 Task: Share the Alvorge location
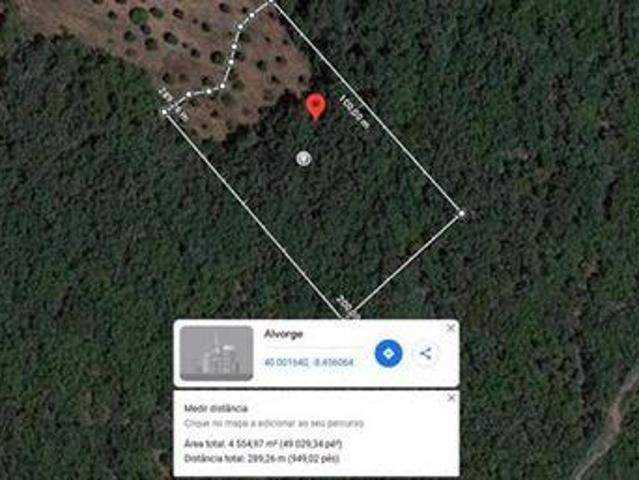[426, 353]
